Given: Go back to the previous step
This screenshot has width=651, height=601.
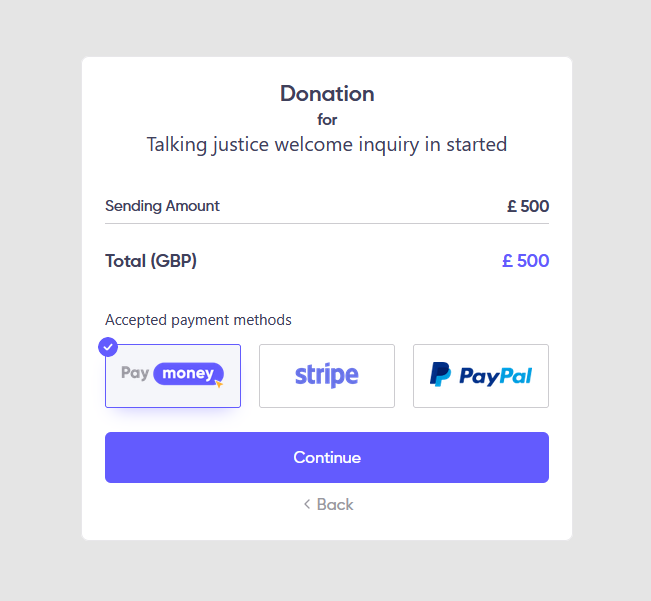Looking at the screenshot, I should point(328,505).
